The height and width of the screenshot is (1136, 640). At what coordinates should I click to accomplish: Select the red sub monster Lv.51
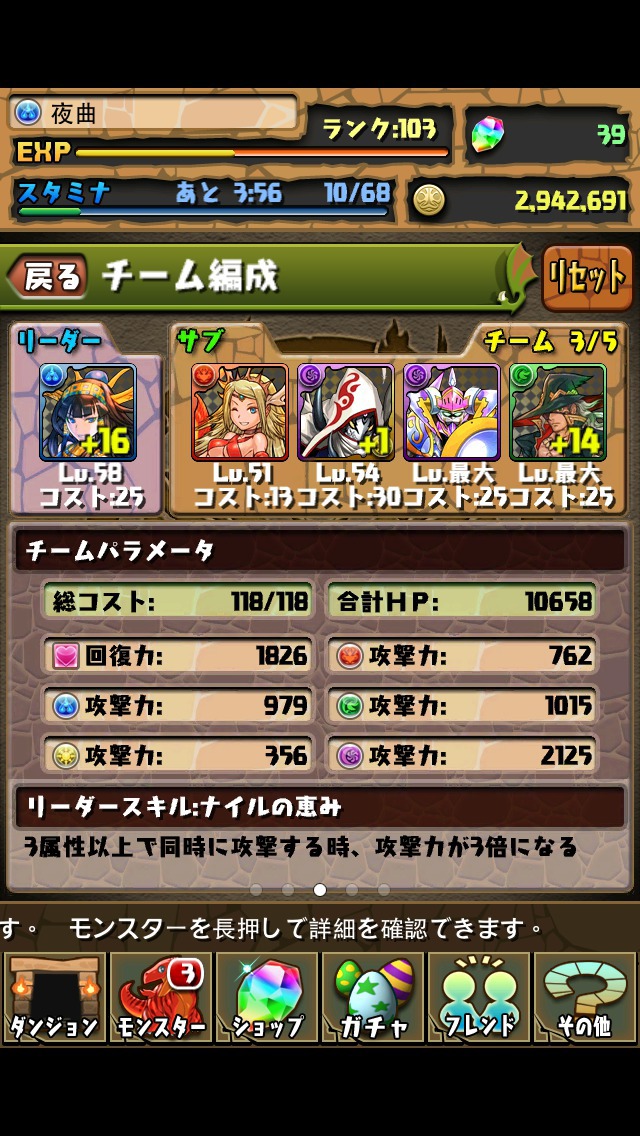[x=240, y=412]
